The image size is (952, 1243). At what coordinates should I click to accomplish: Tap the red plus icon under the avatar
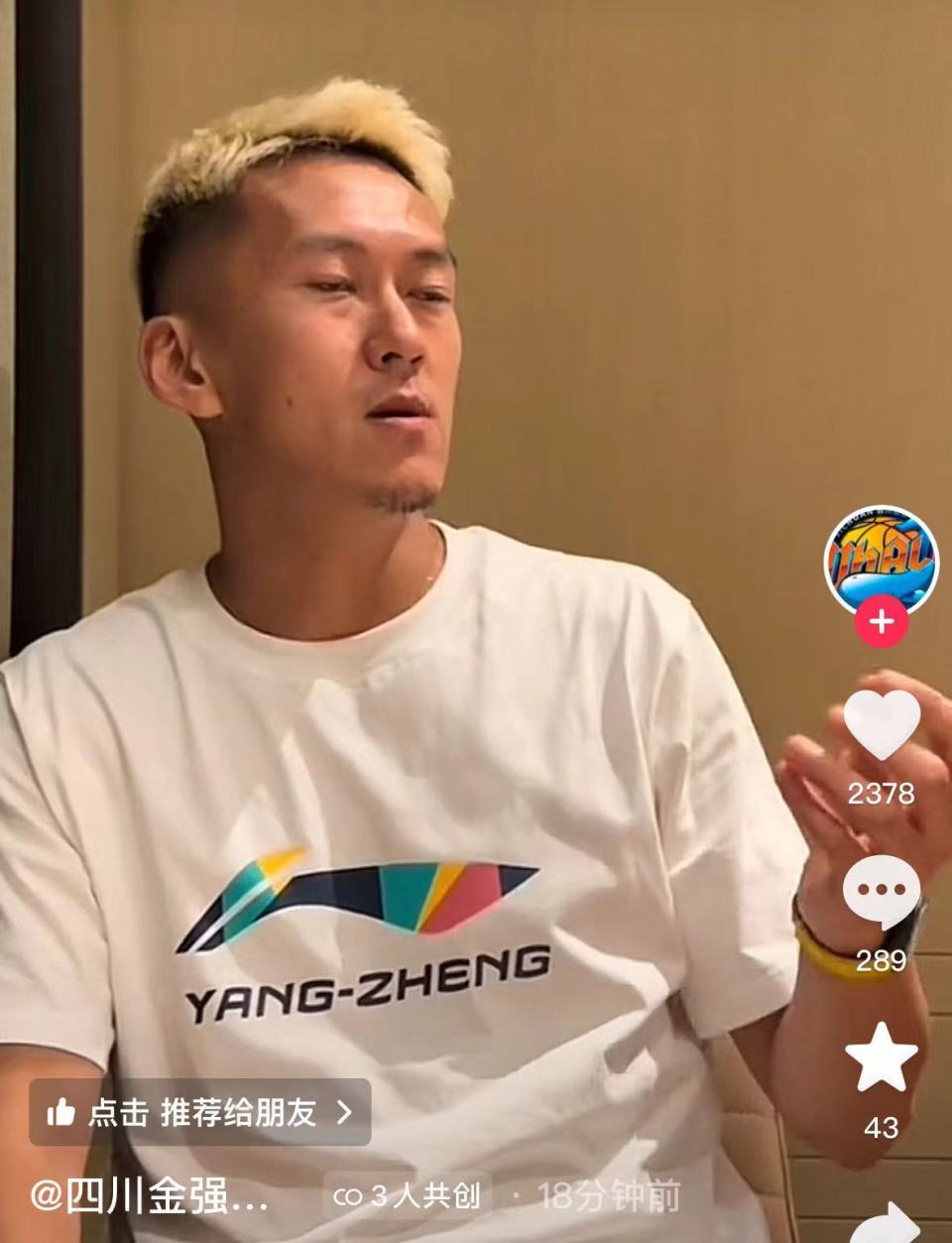pos(880,623)
